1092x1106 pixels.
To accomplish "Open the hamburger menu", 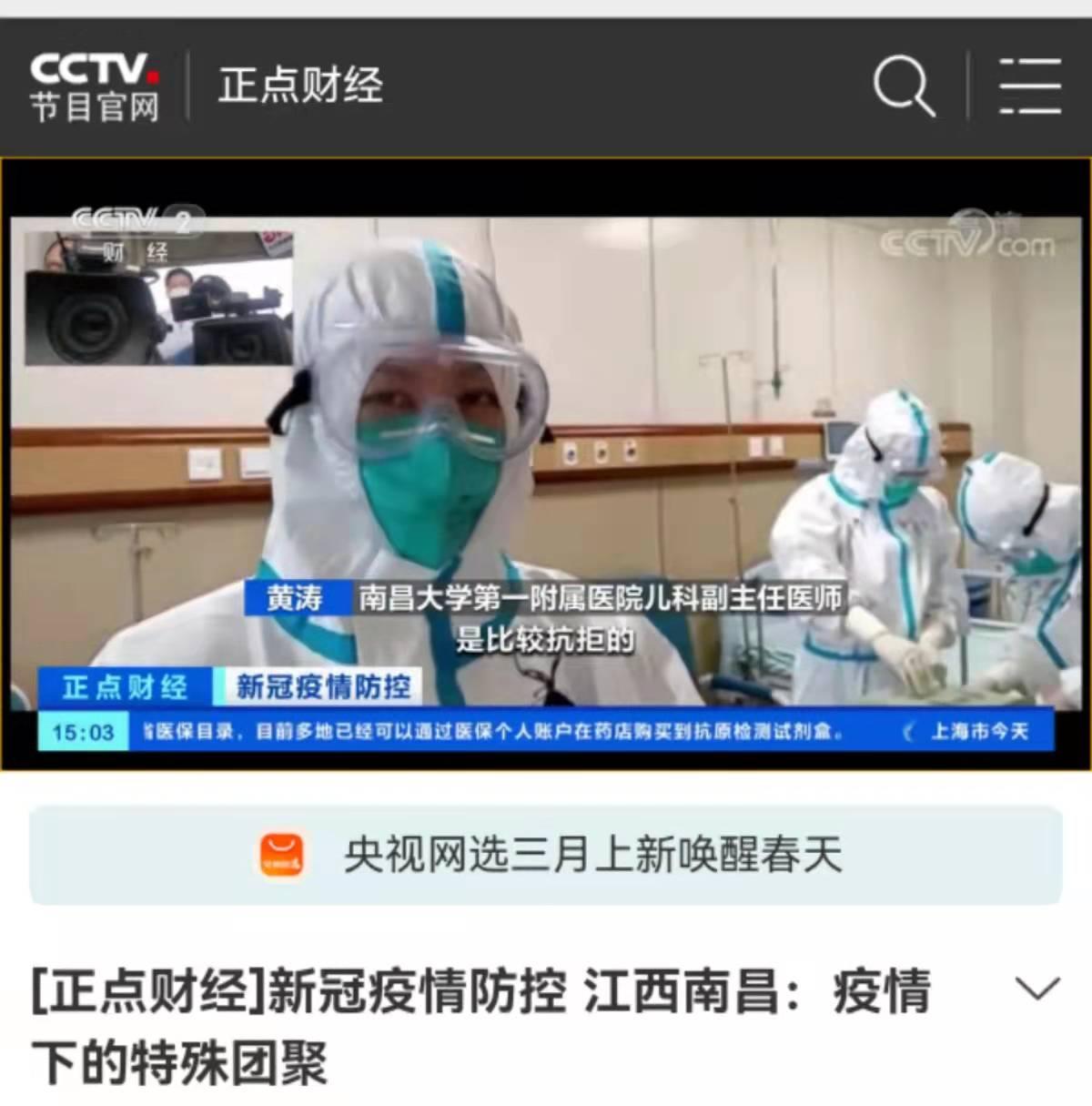I will tap(1030, 86).
